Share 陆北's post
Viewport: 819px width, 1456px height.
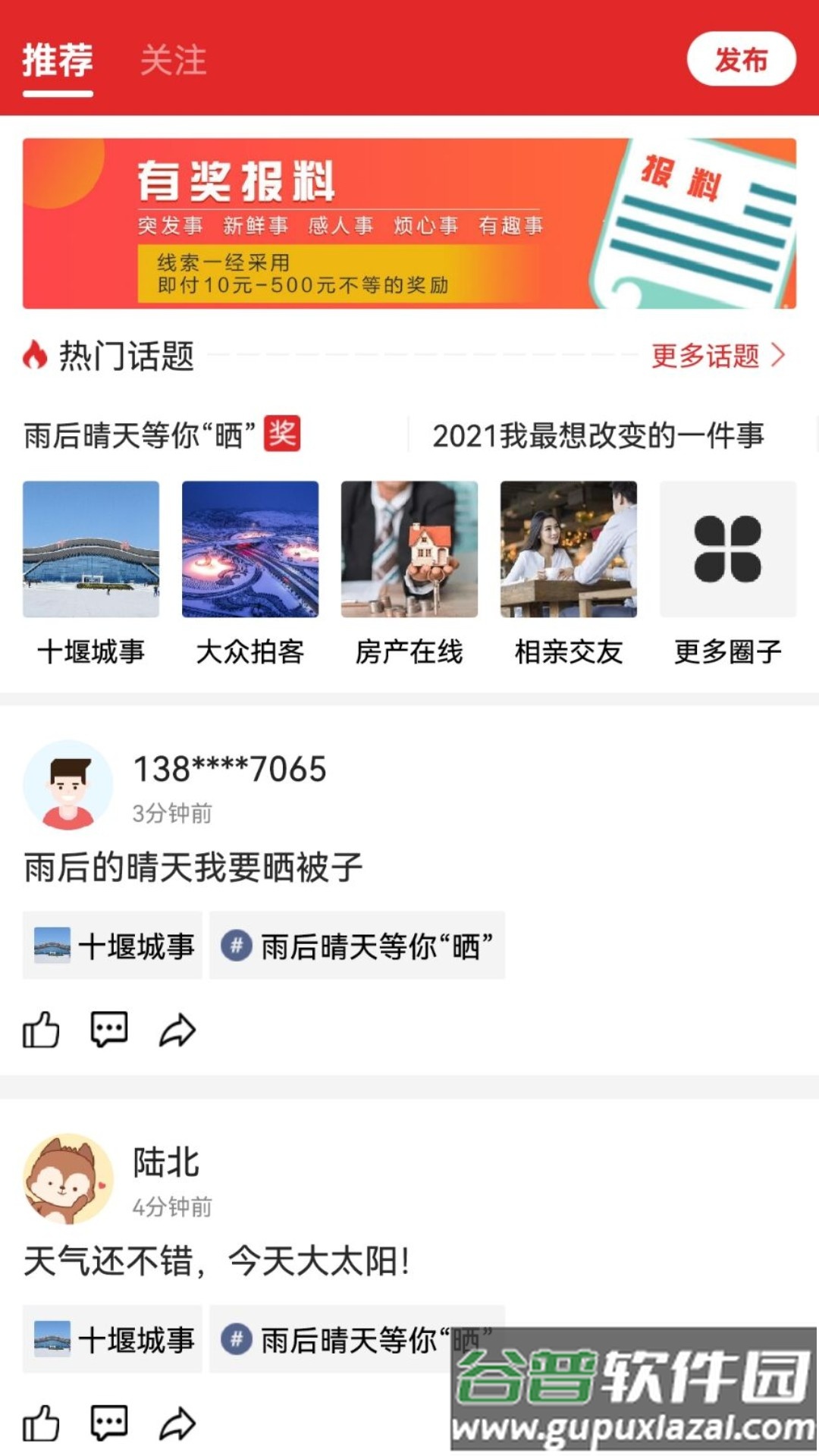tap(177, 1423)
